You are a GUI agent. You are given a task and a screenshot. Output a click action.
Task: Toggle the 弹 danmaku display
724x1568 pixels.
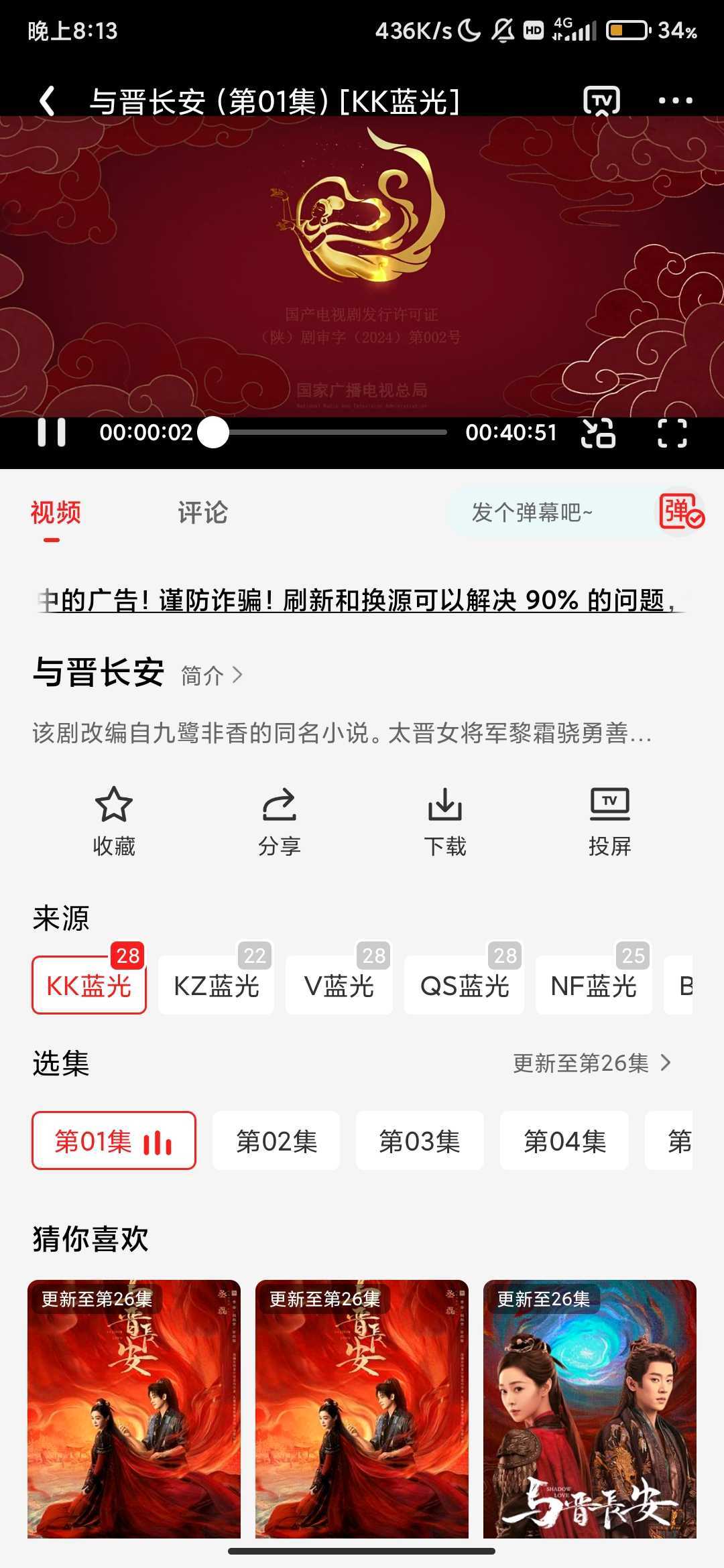(680, 513)
